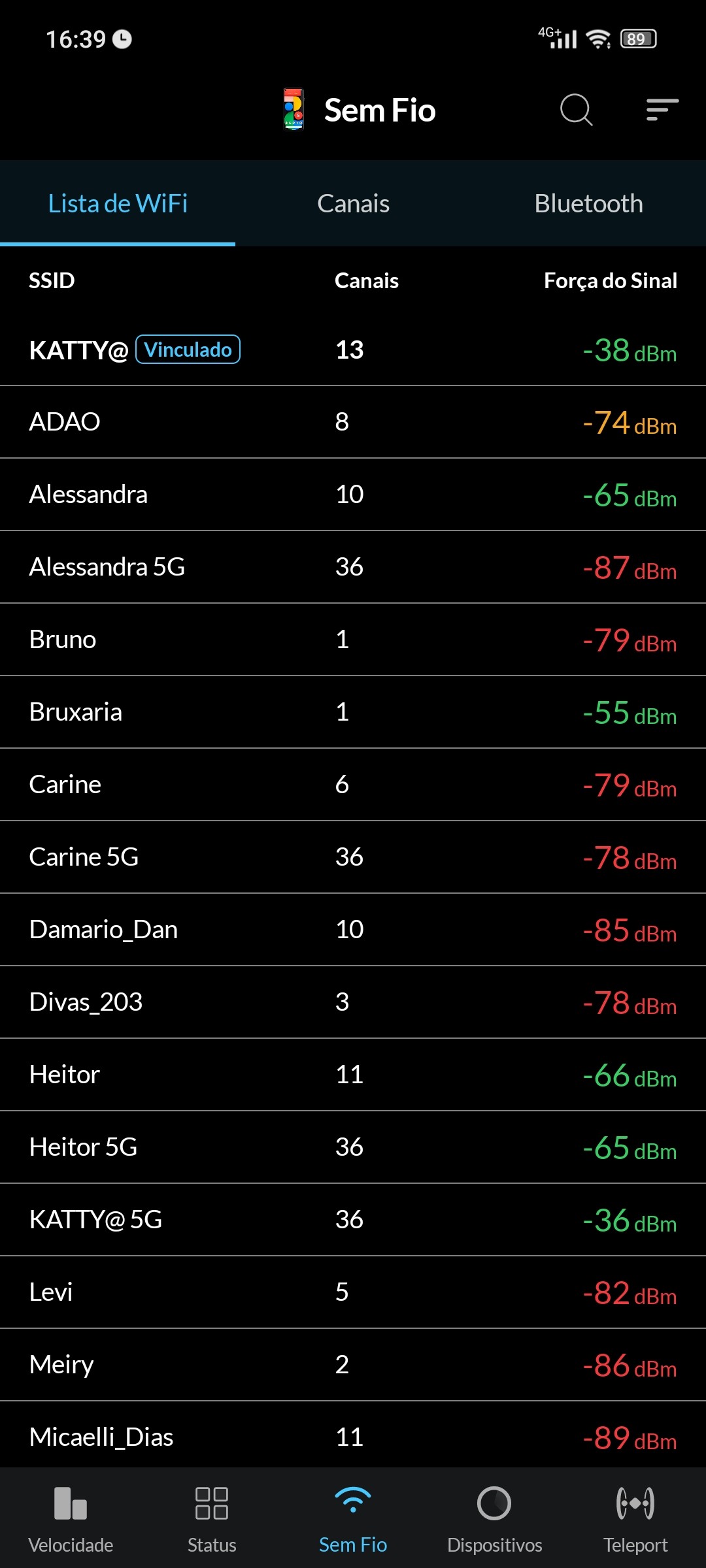Open the ADAO network row
Viewport: 706px width, 1568px height.
[x=353, y=422]
